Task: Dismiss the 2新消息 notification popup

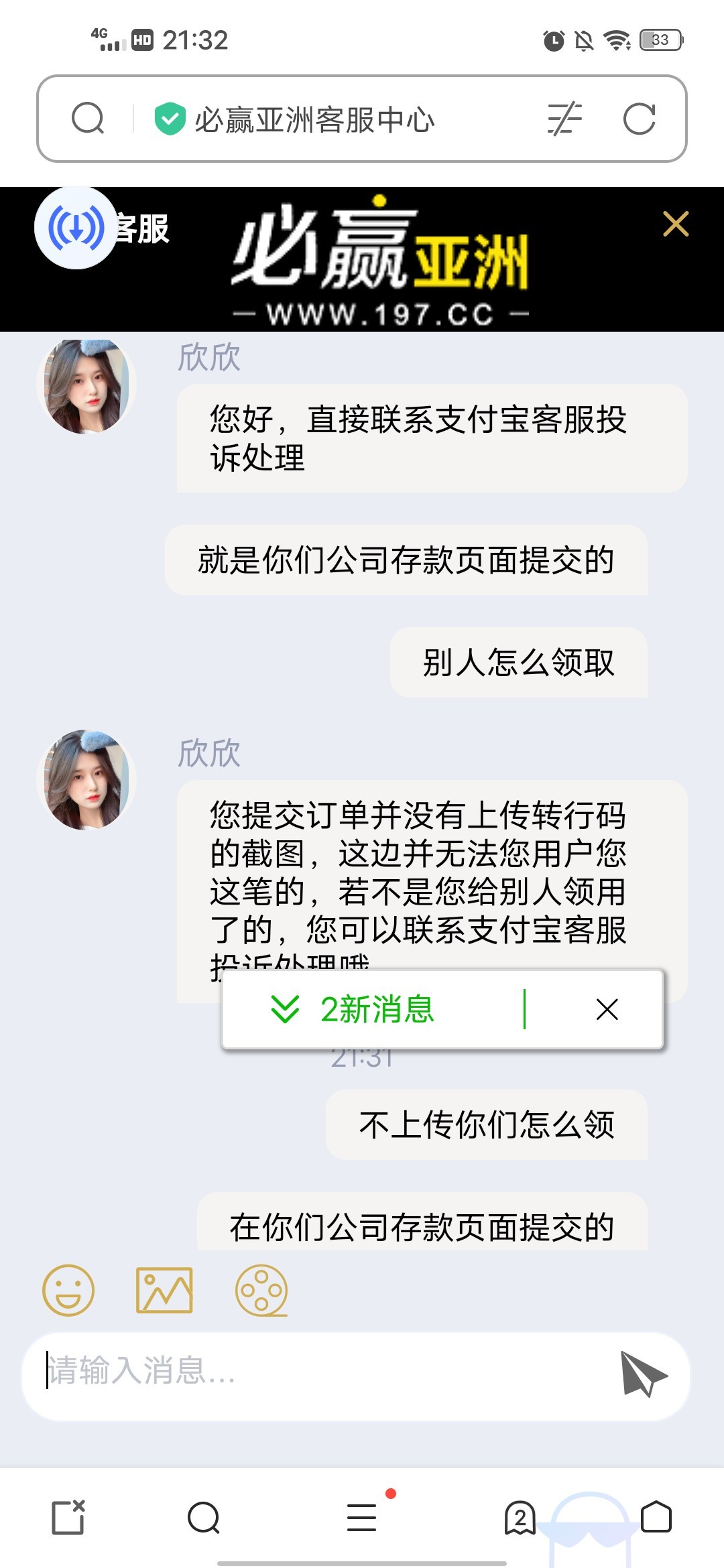Action: point(607,1009)
